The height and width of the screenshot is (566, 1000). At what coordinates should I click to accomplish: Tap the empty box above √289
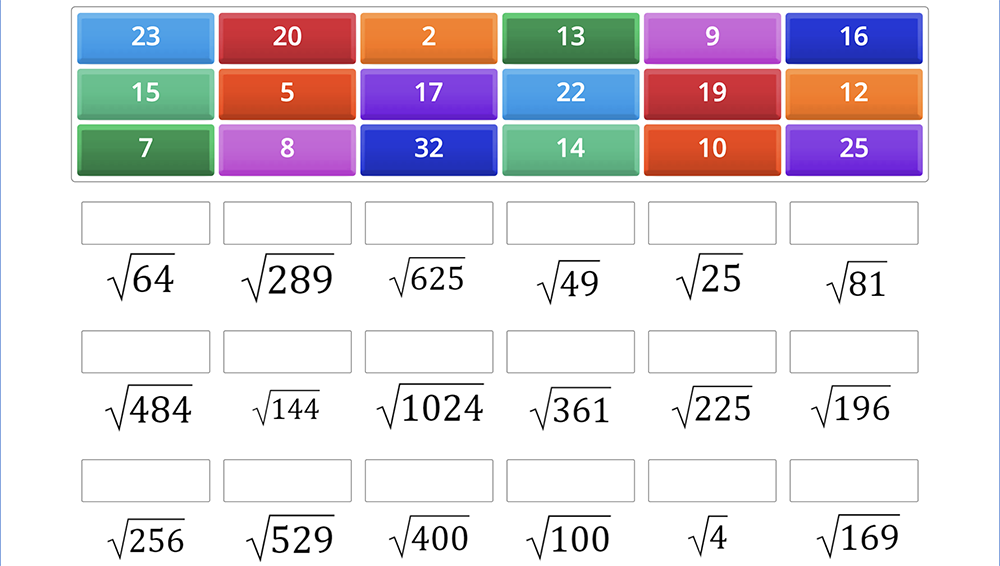click(x=287, y=223)
